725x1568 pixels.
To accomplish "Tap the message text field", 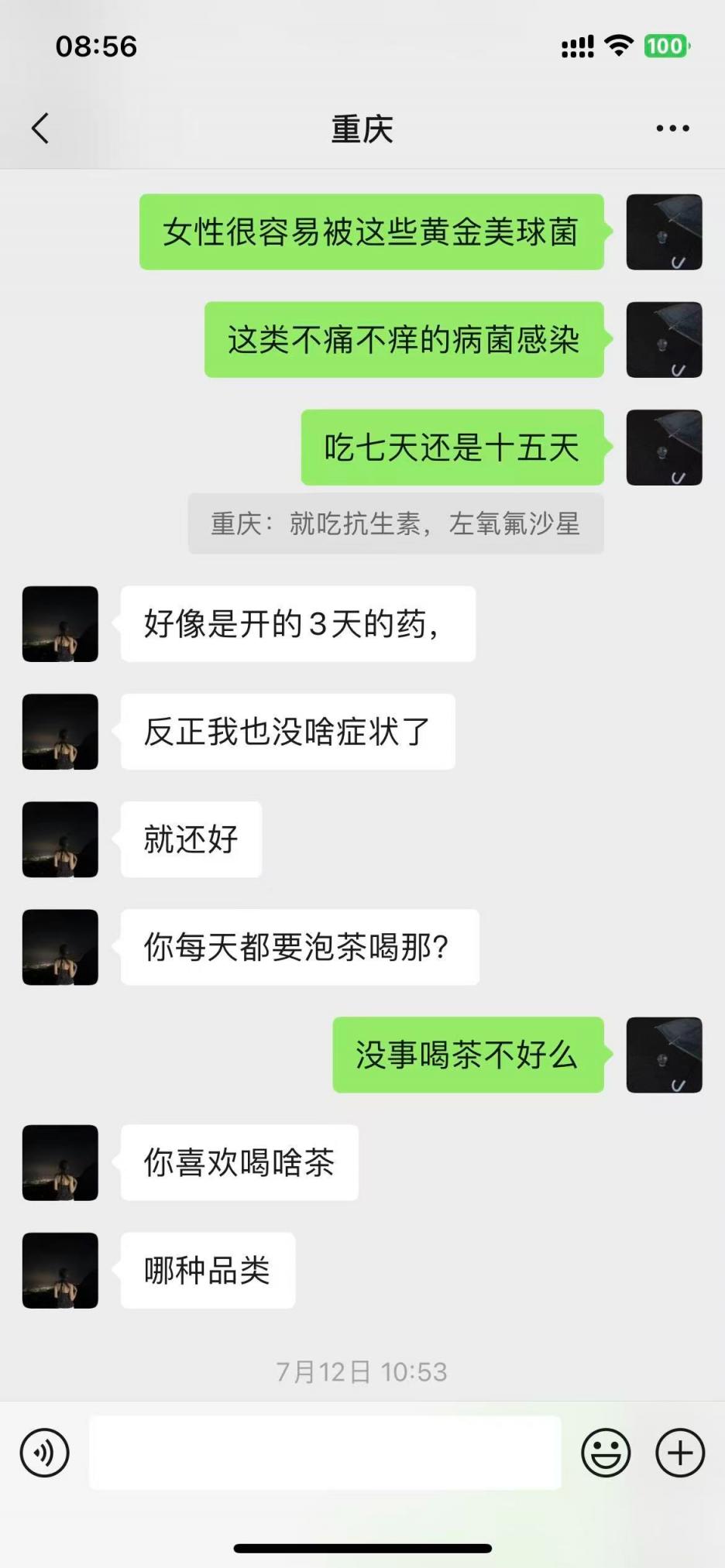I will (x=325, y=1452).
